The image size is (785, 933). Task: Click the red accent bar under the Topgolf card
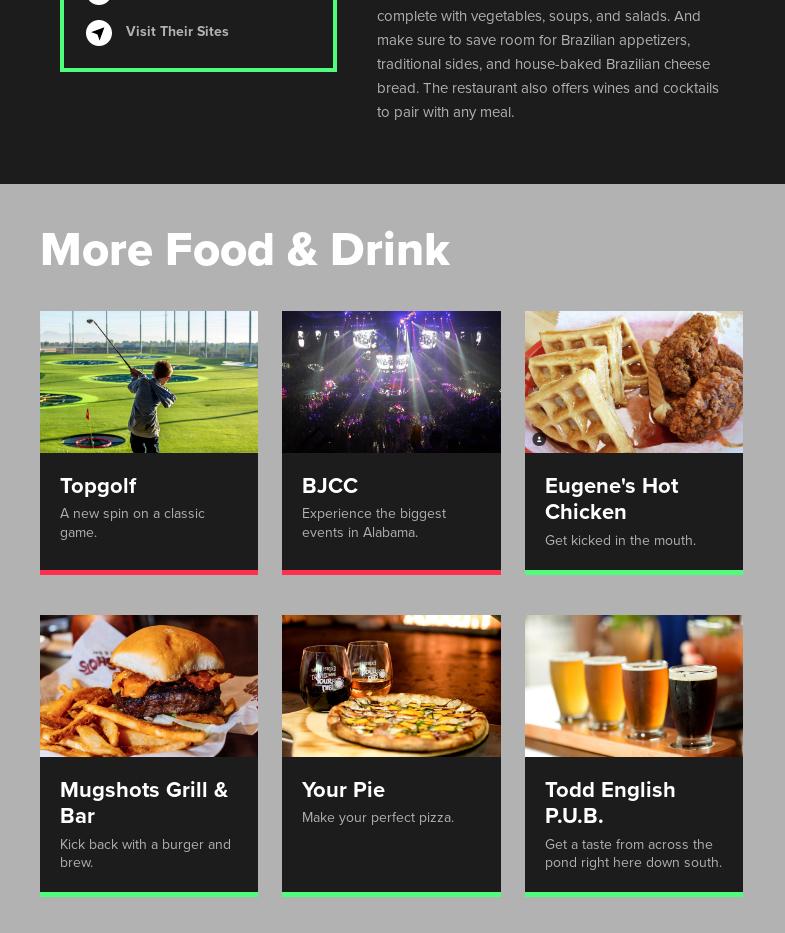pyautogui.click(x=148, y=571)
